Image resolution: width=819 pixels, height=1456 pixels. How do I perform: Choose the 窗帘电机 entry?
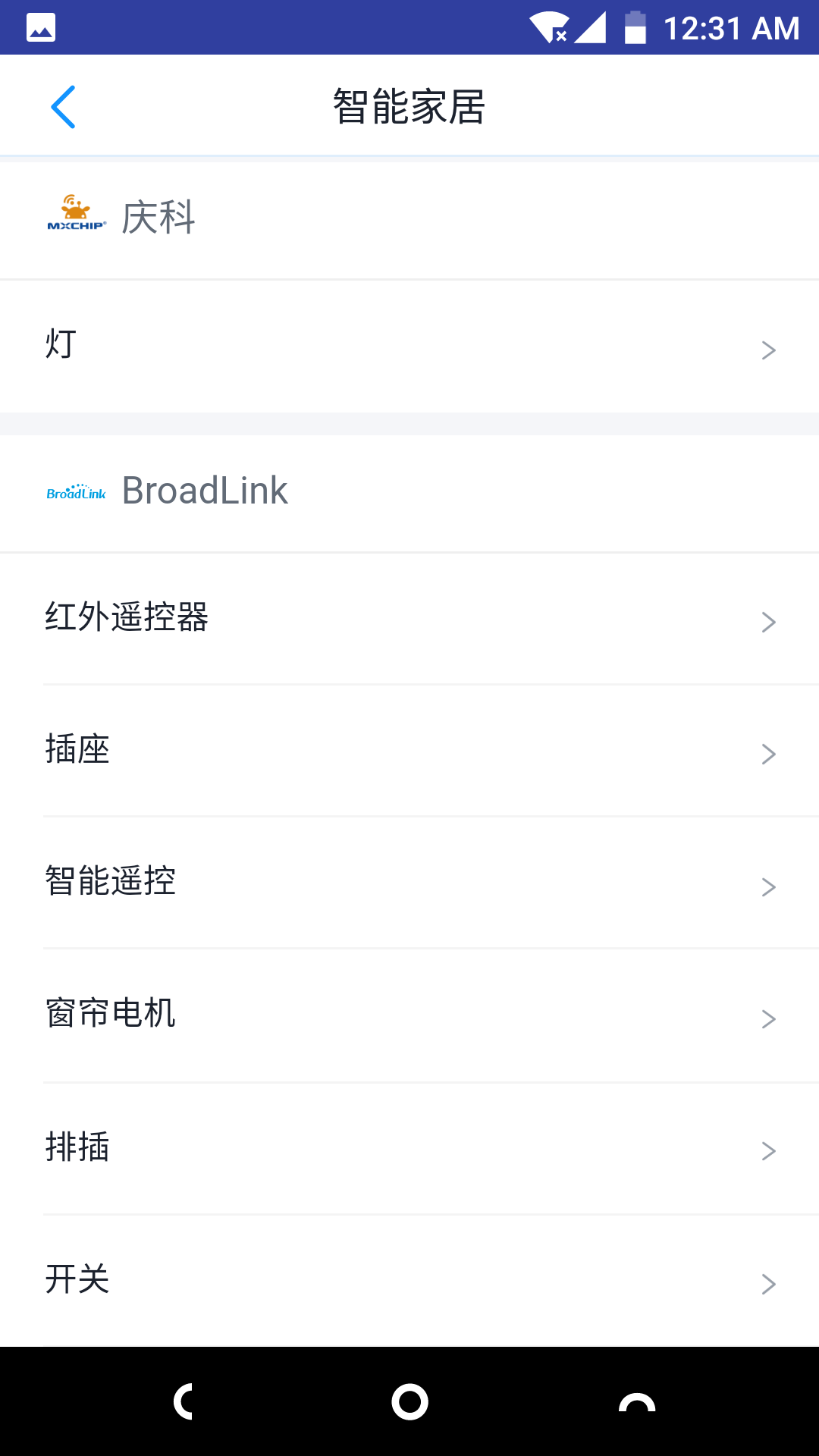tap(409, 1015)
